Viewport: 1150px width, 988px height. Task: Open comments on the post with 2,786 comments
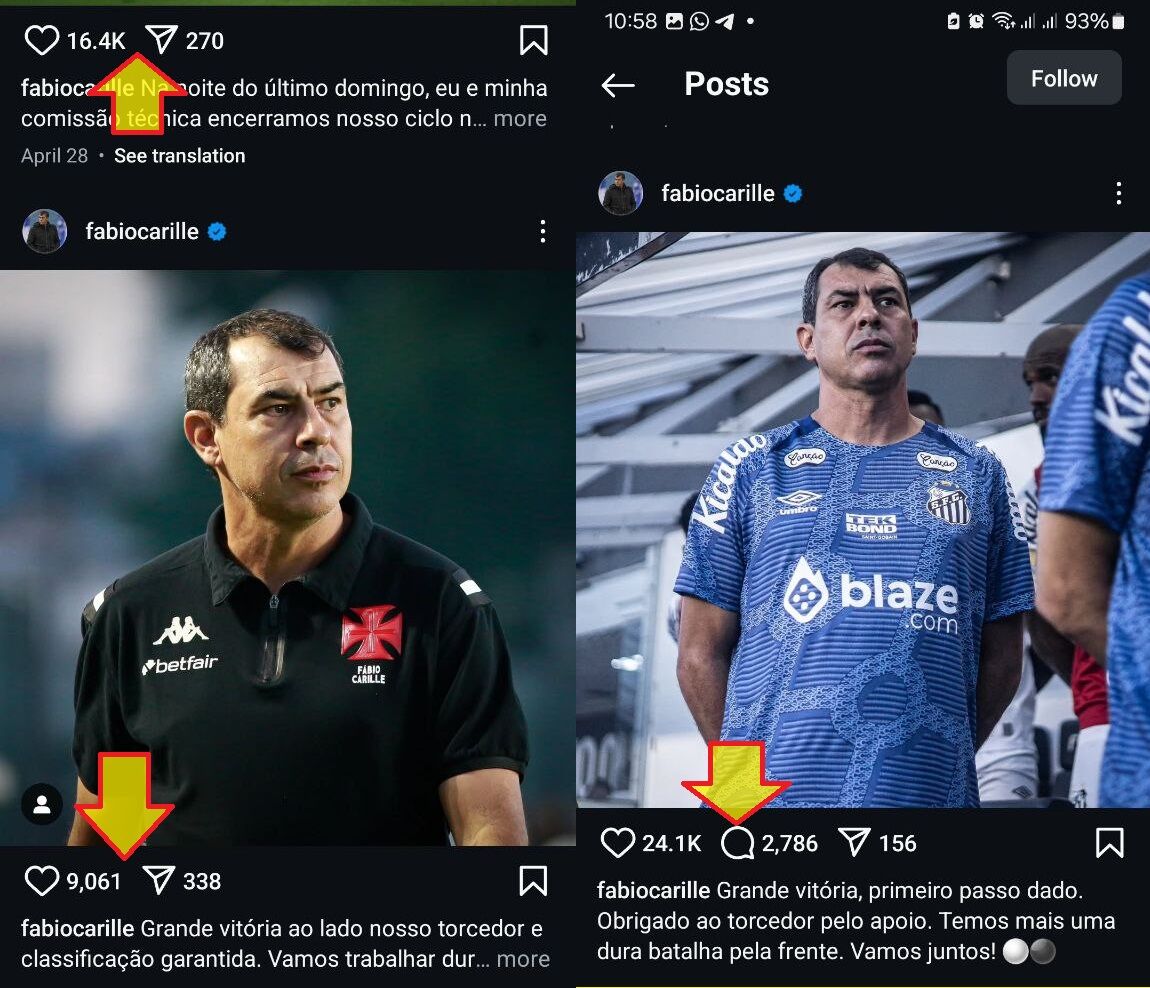tap(738, 843)
